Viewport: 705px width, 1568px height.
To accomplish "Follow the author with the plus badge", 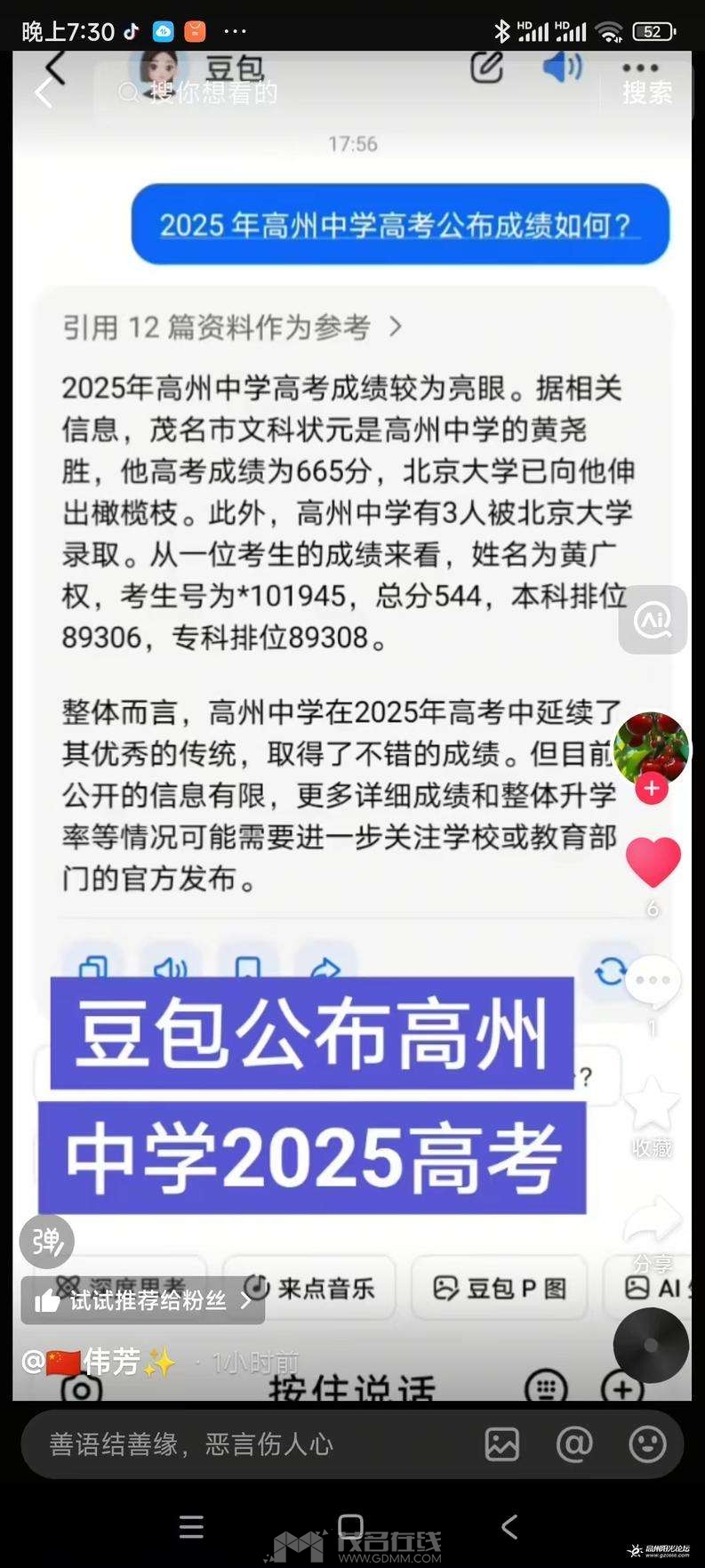I will tap(652, 788).
